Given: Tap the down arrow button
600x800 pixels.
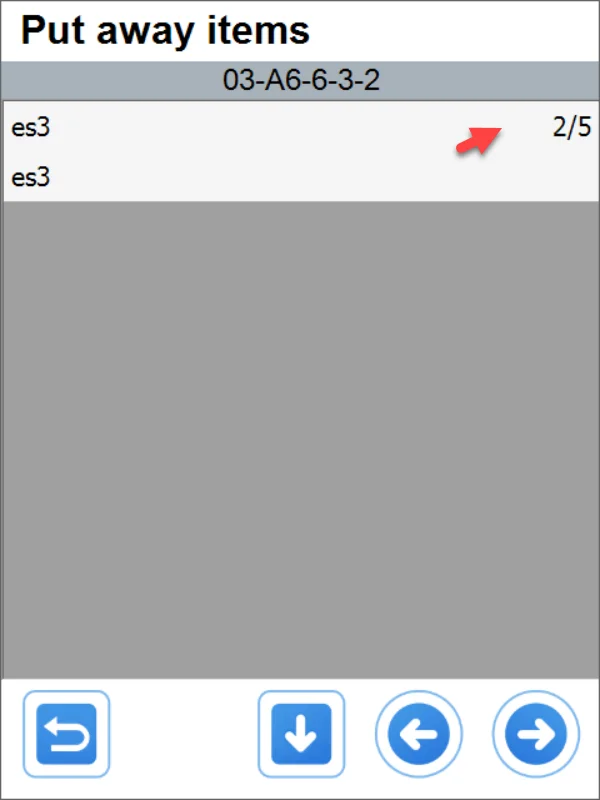Looking at the screenshot, I should [x=301, y=735].
